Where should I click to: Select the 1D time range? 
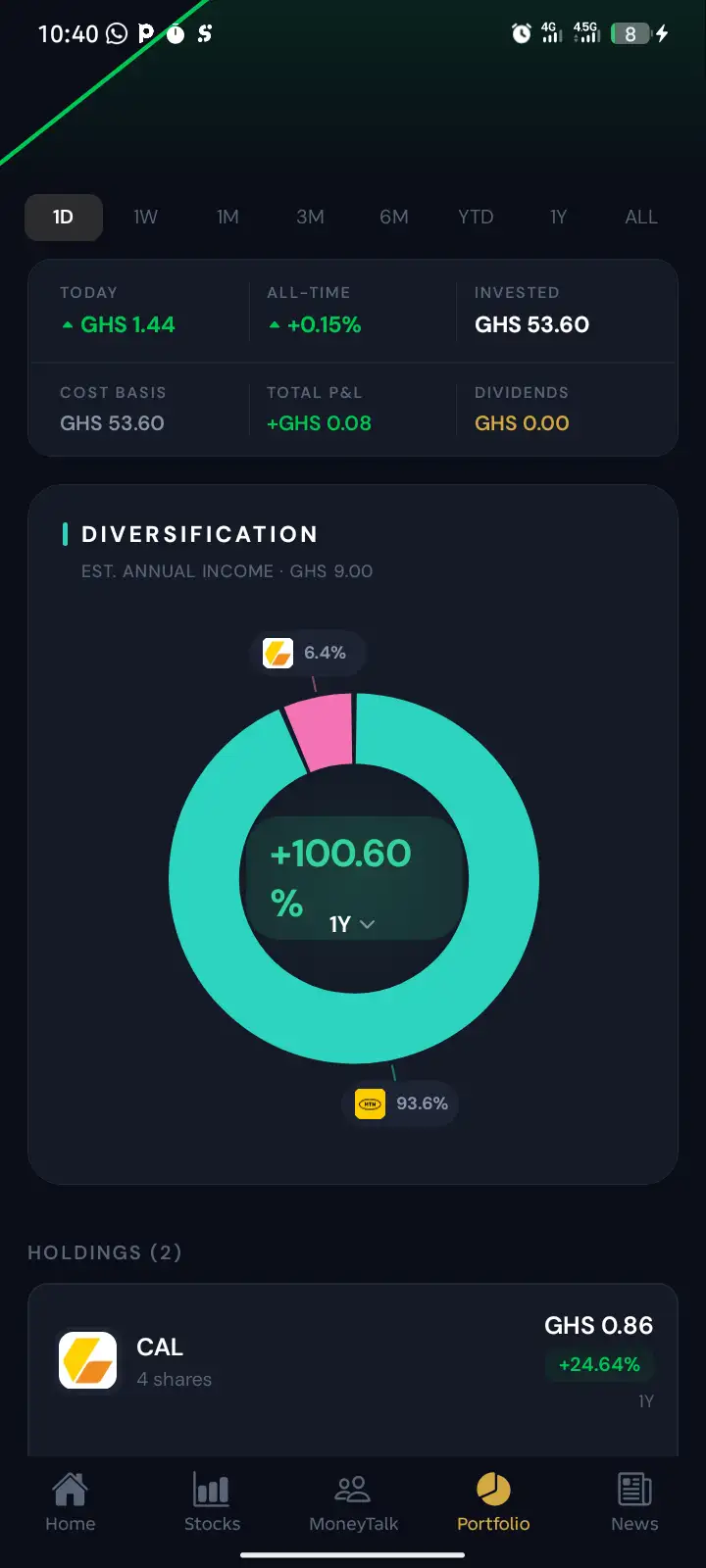pyautogui.click(x=64, y=218)
